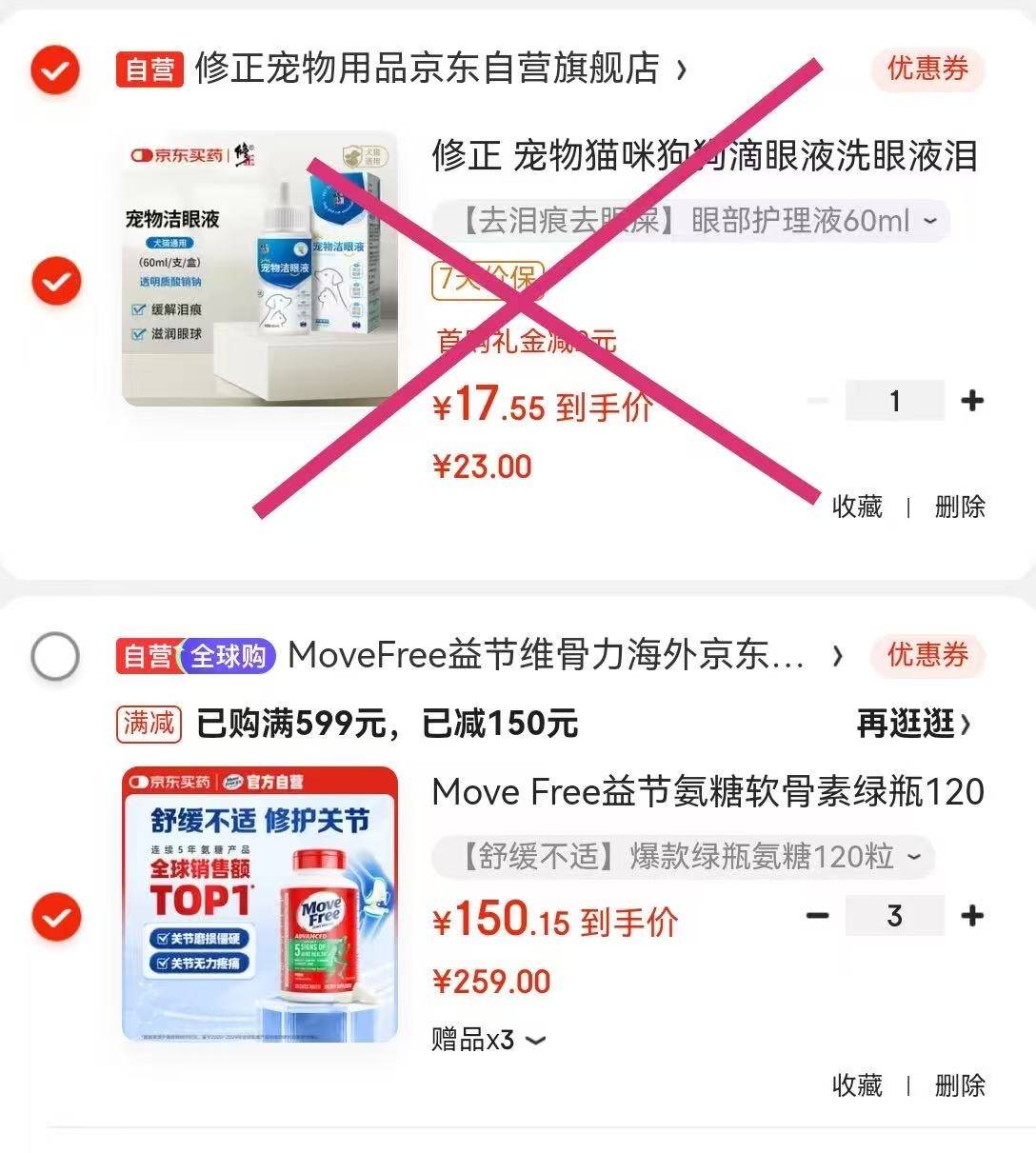Change the 眼部护理液60ml variant option
The width and height of the screenshot is (1036, 1153).
(x=691, y=222)
